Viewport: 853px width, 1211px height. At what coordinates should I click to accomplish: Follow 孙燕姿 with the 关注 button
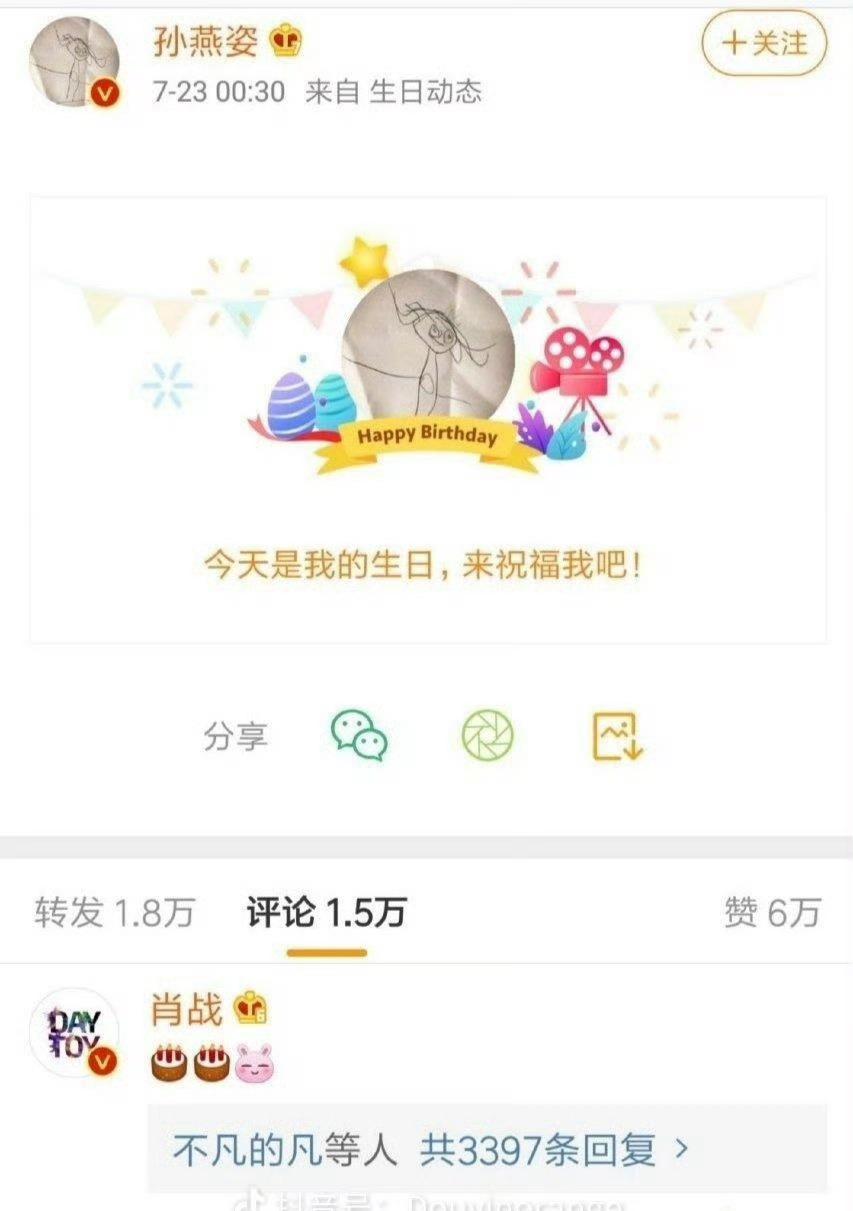point(764,43)
